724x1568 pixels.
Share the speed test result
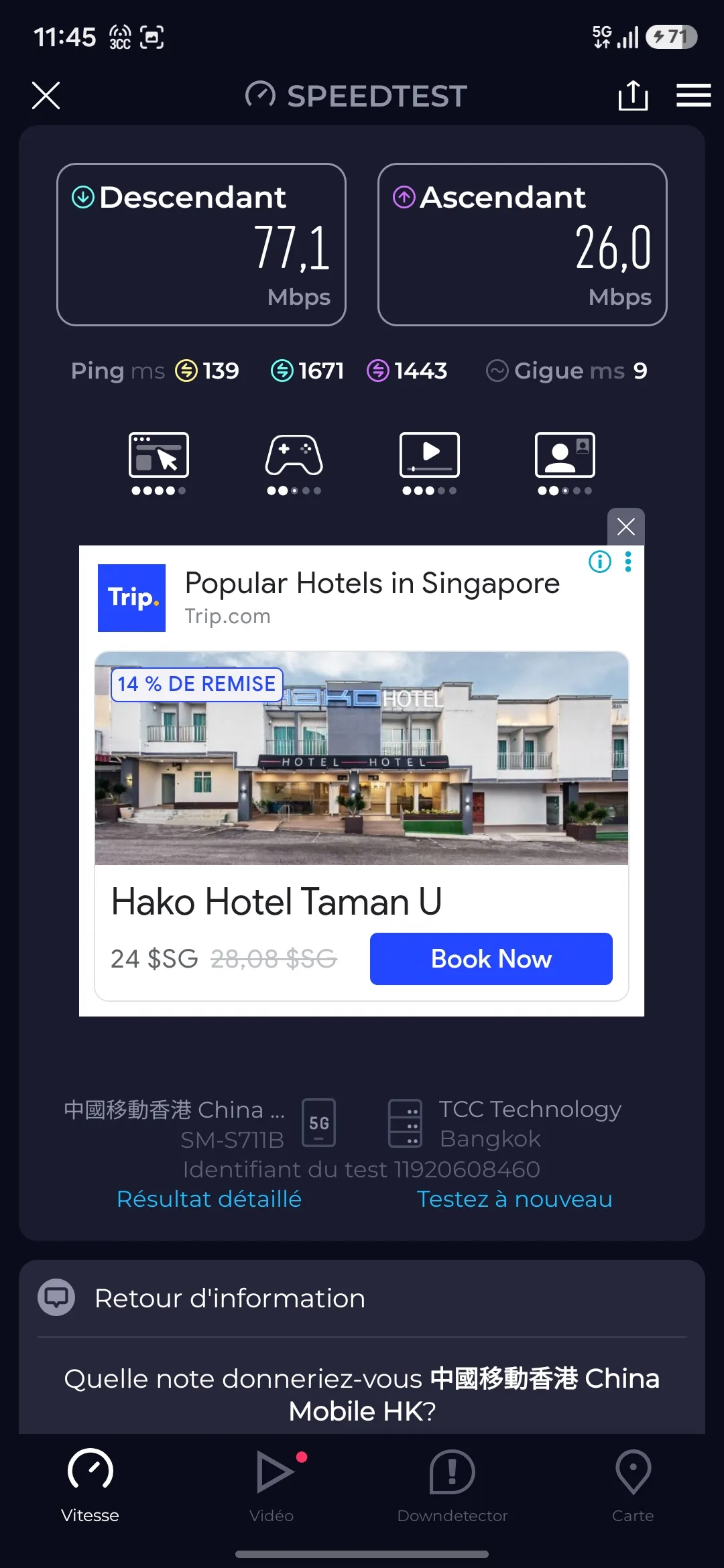633,95
